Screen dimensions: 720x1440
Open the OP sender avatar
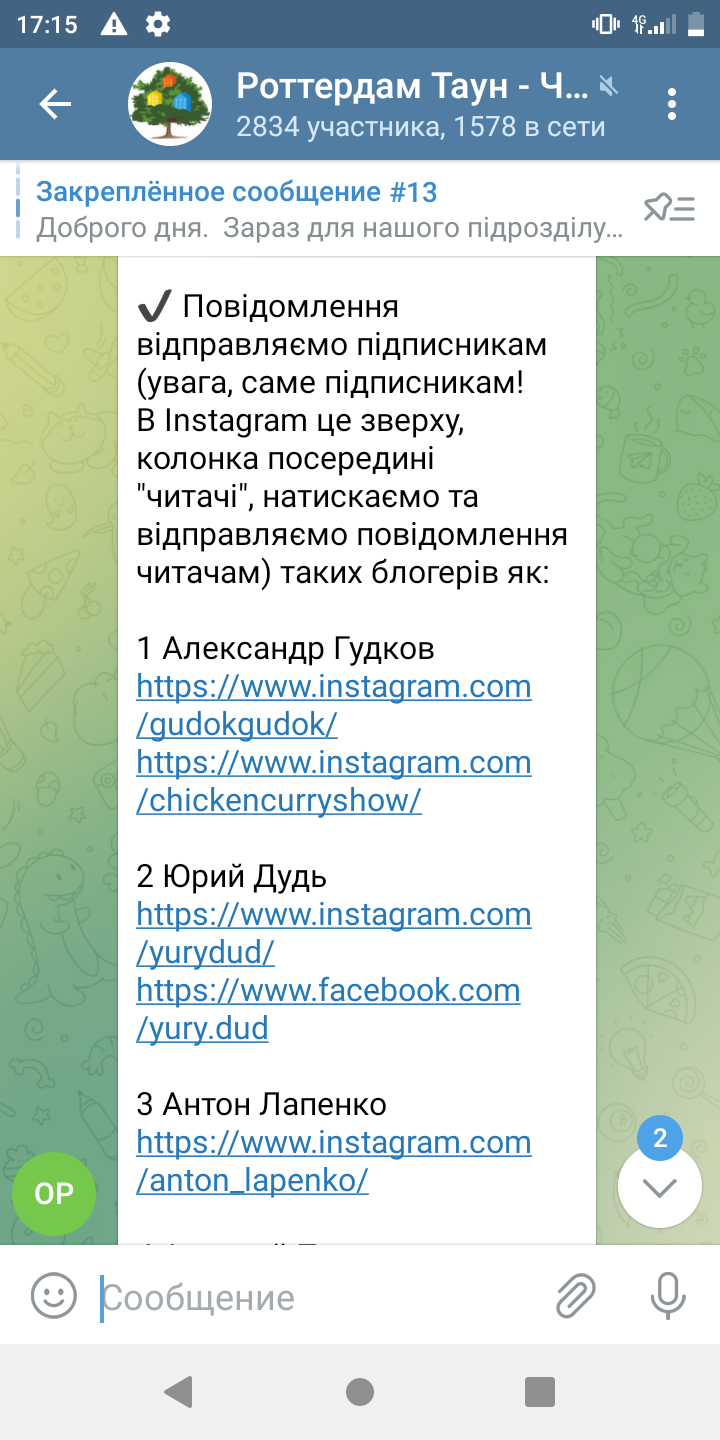tap(54, 1194)
